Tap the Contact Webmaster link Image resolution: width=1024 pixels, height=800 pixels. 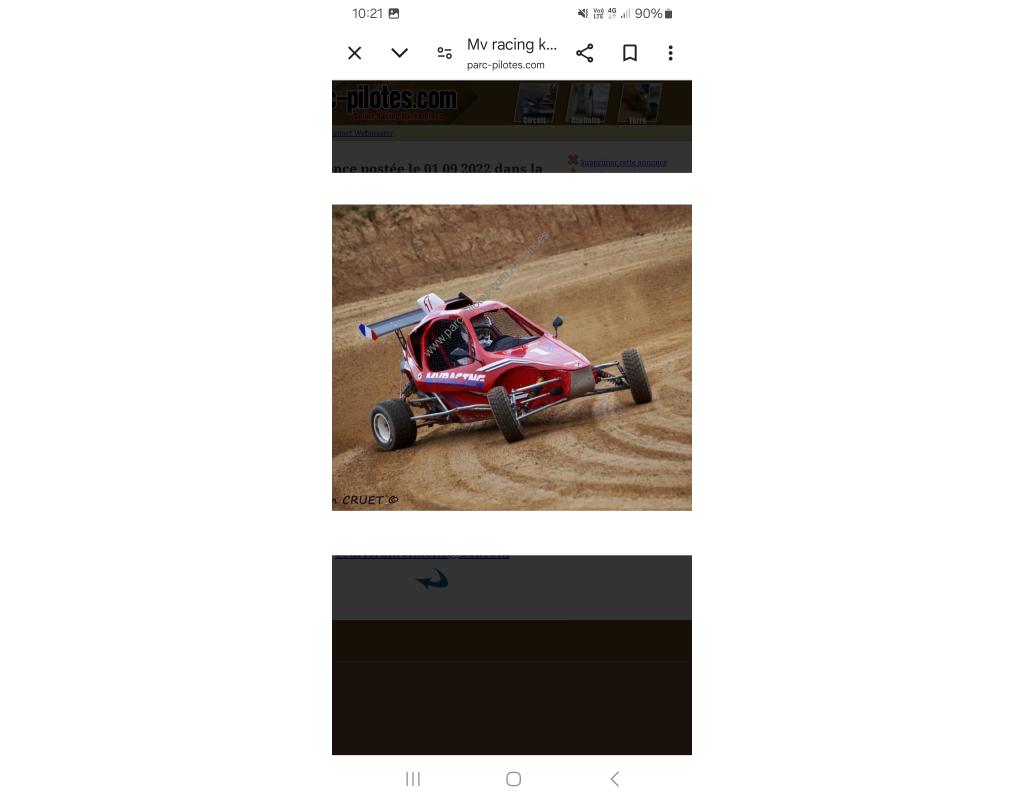pyautogui.click(x=362, y=133)
